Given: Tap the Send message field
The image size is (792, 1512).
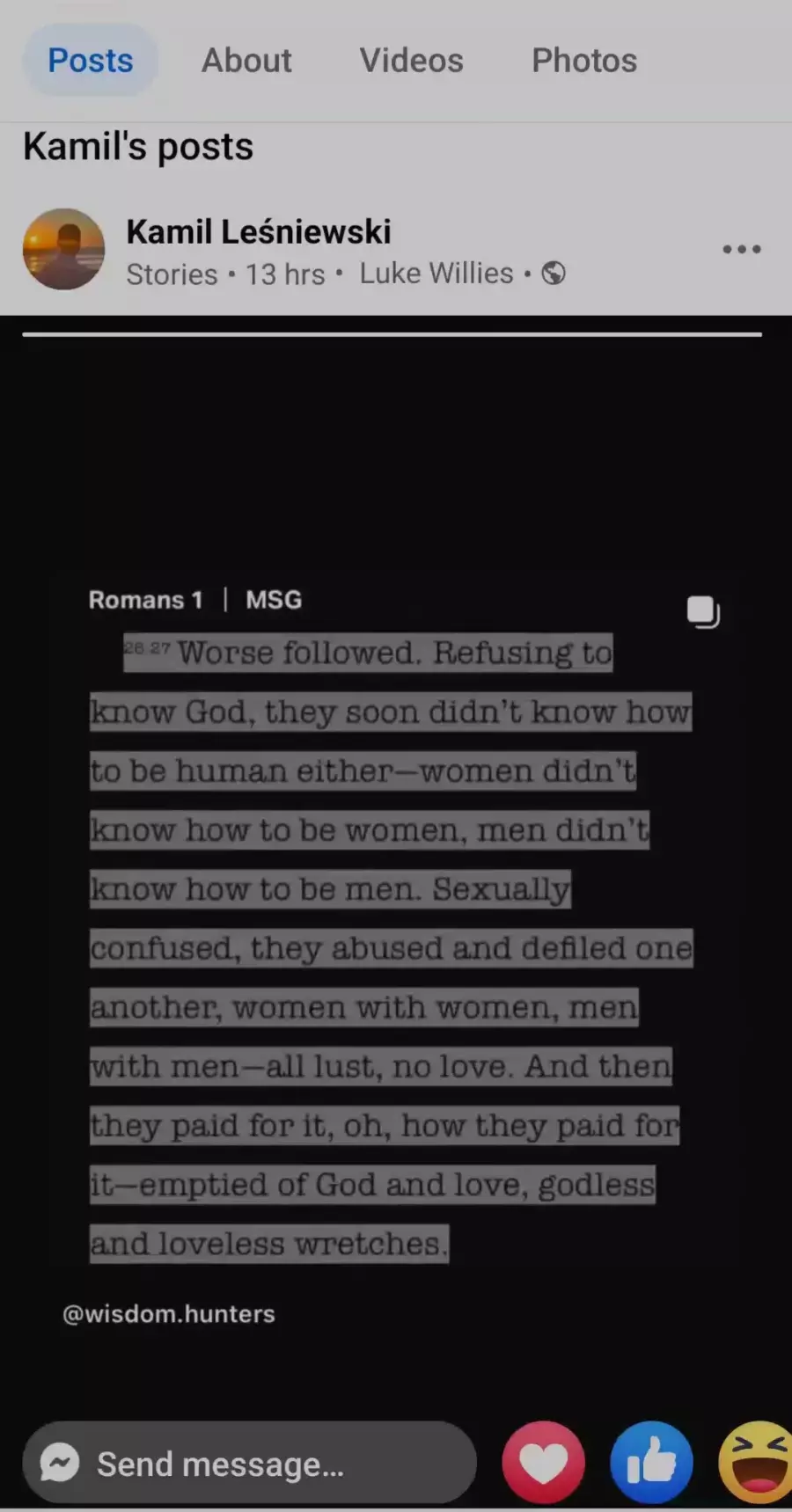Looking at the screenshot, I should click(249, 1464).
